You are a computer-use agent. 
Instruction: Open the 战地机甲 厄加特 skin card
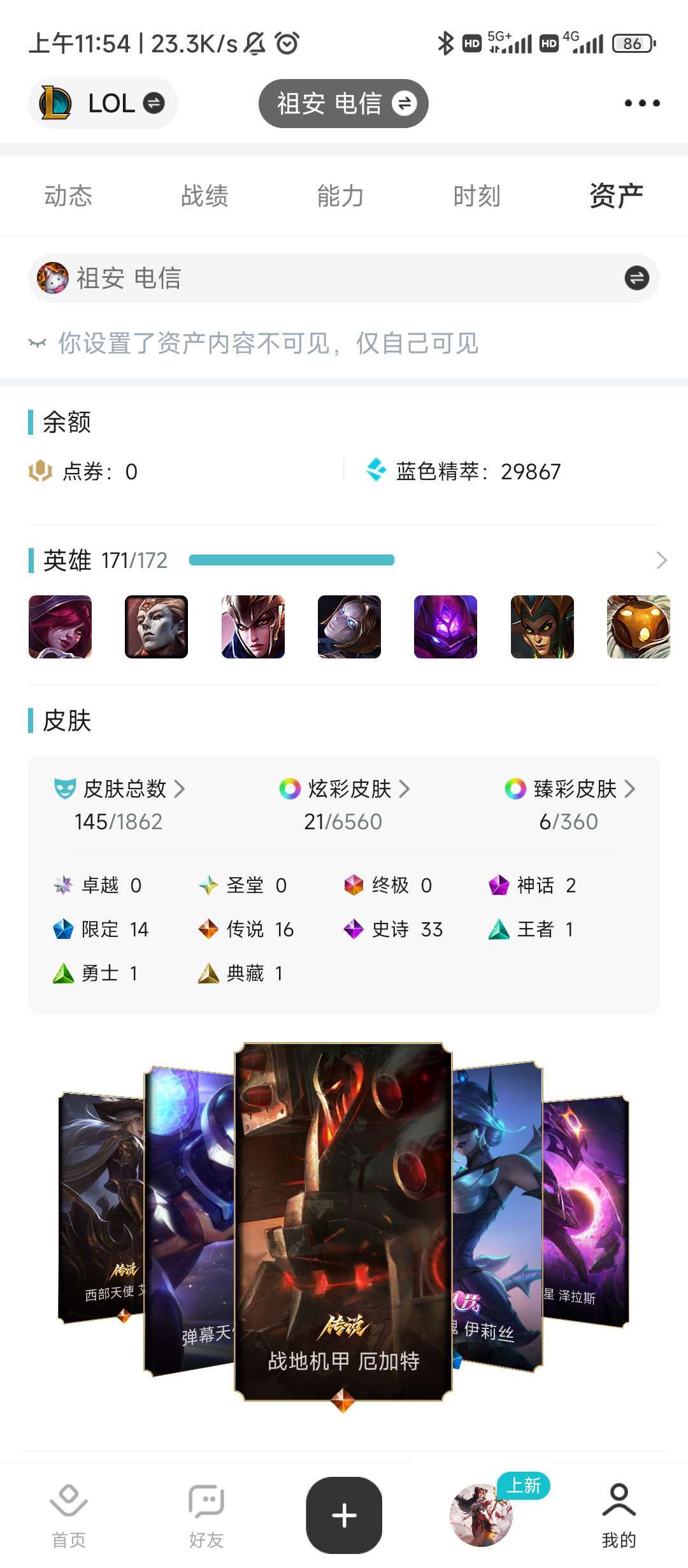[x=343, y=1223]
